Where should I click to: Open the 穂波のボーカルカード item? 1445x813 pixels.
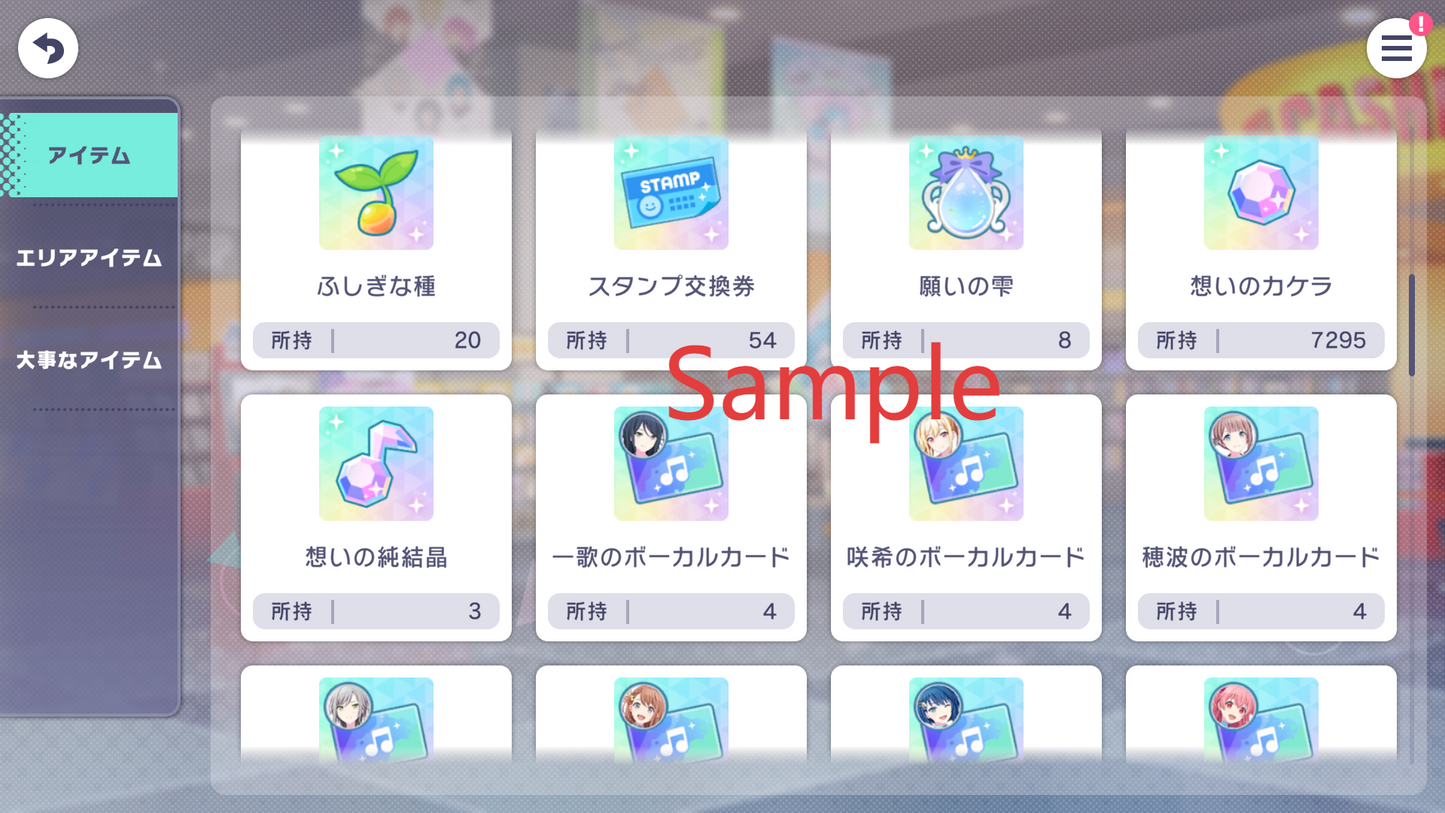1261,517
